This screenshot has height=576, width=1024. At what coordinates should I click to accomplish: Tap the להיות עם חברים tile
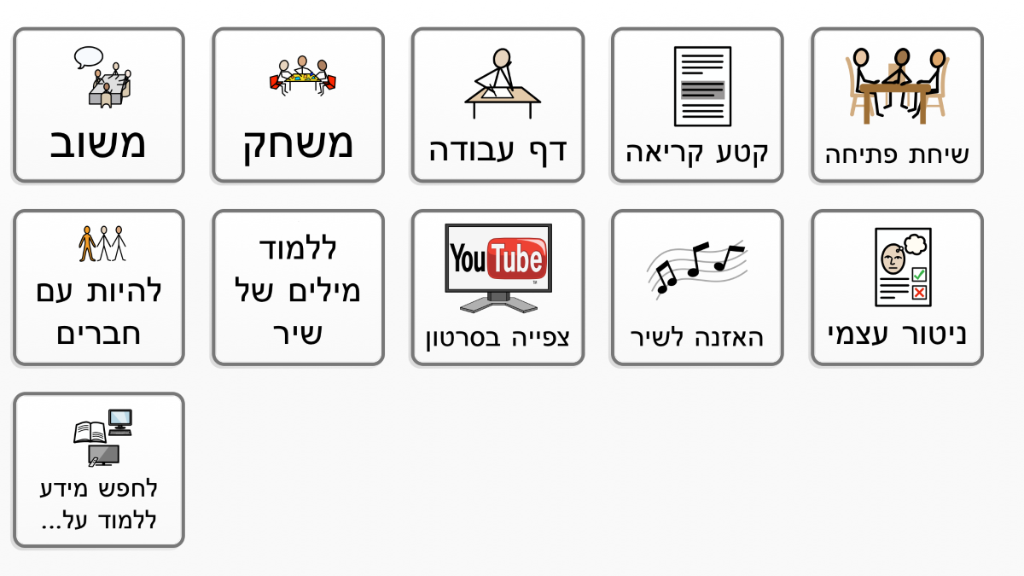coord(99,288)
